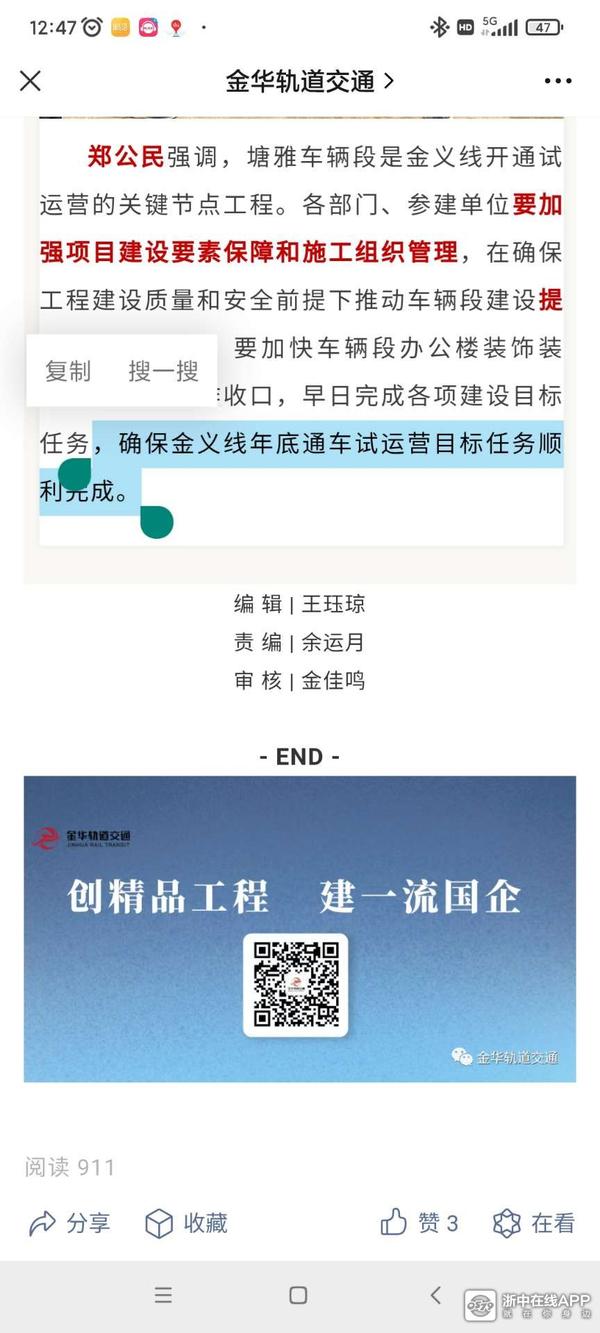Viewport: 600px width, 1333px height.
Task: Copy the selected text with 复制
Action: [x=68, y=371]
